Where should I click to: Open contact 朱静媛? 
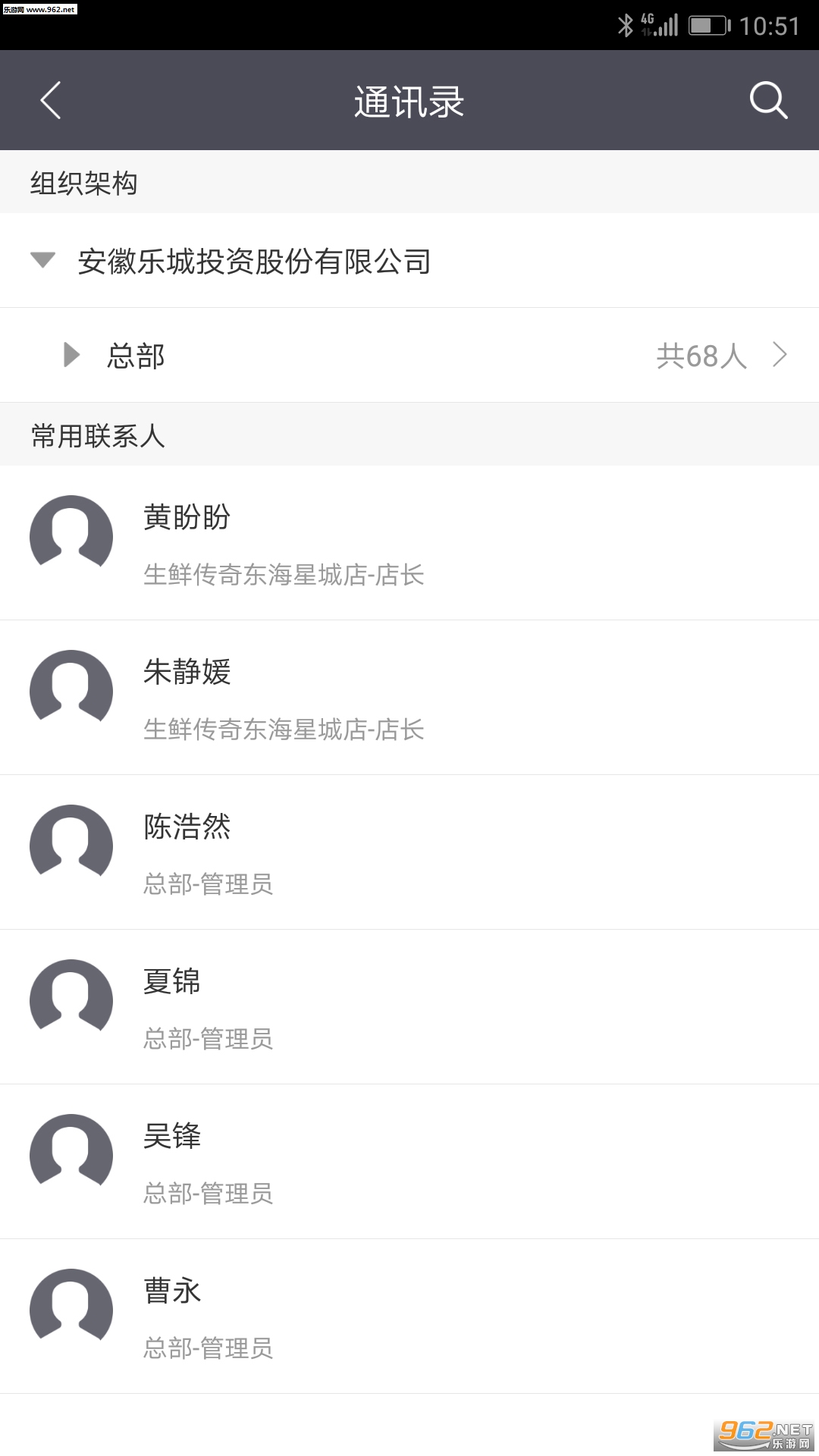click(409, 698)
